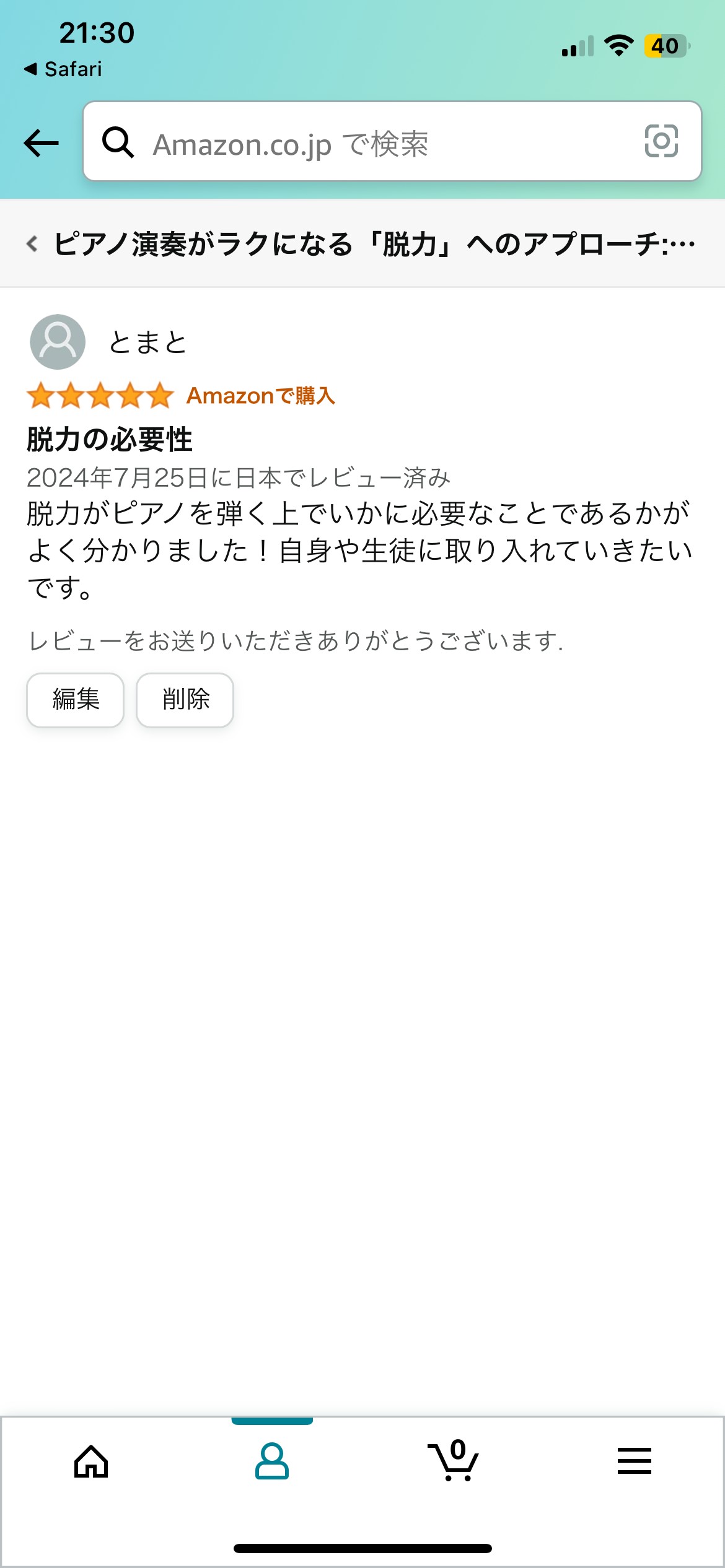
Task: Open the camera scan search icon
Action: pyautogui.click(x=661, y=141)
